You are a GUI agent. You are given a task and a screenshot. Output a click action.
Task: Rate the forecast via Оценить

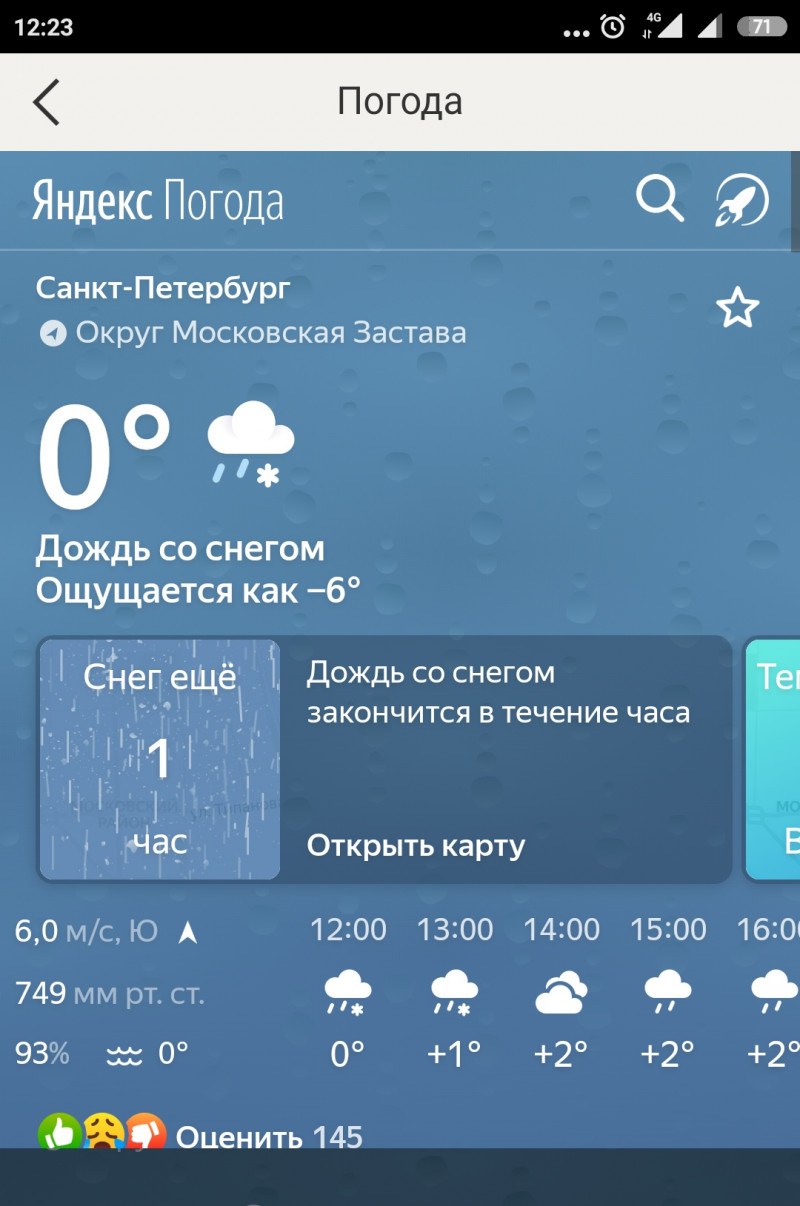(x=239, y=1136)
